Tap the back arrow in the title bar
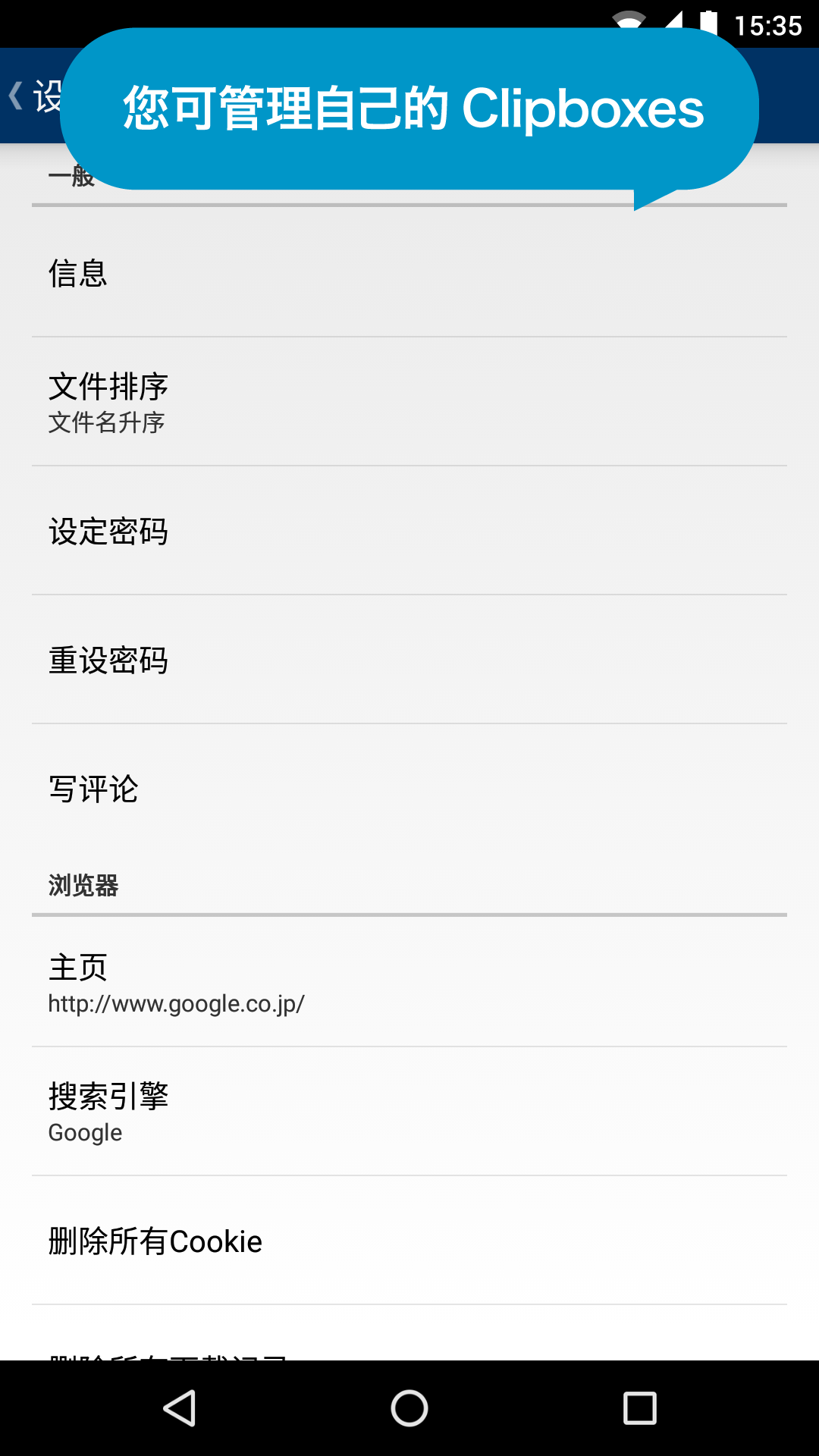Image resolution: width=819 pixels, height=1456 pixels. pyautogui.click(x=17, y=96)
